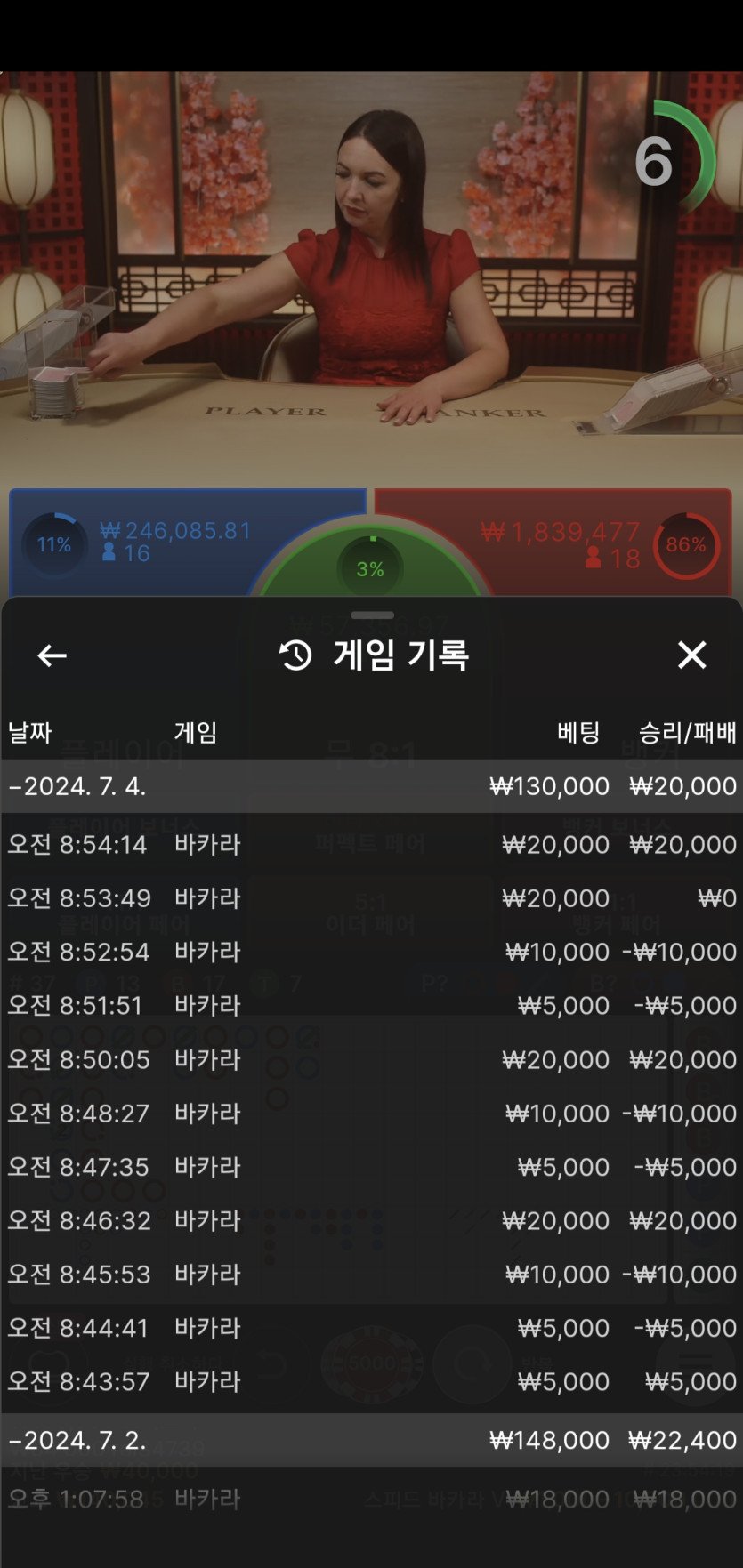Select the 오전 8:51:51 바카라 entry

tap(371, 1005)
